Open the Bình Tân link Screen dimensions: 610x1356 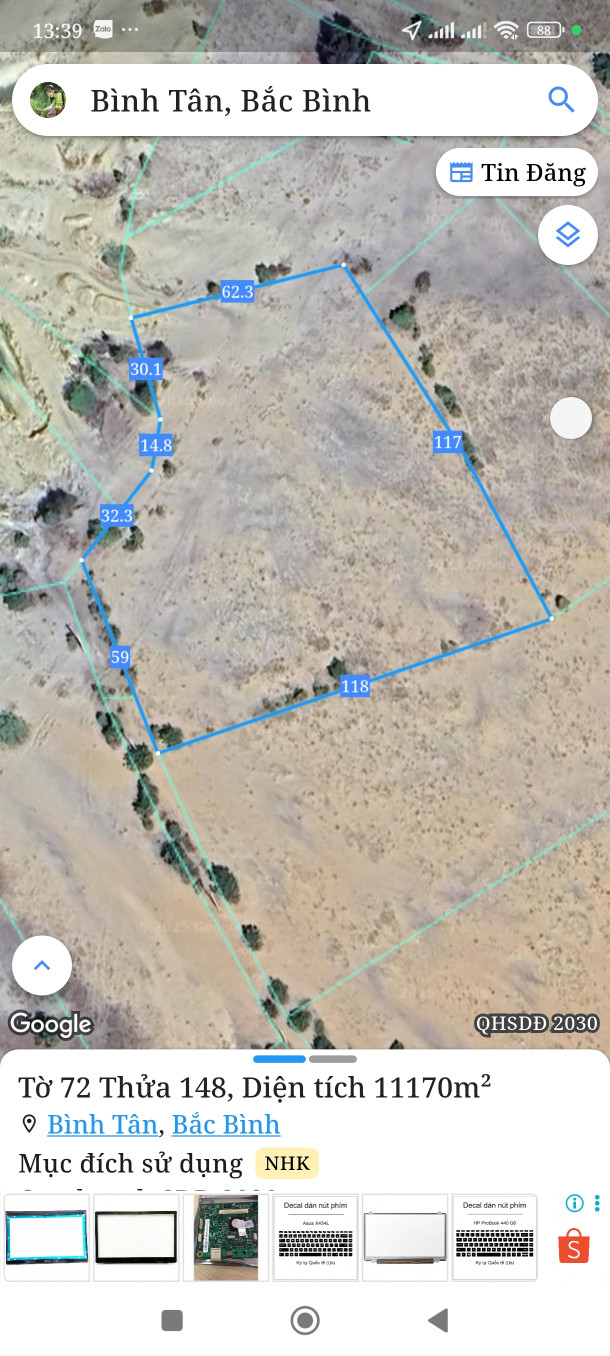pos(102,1125)
